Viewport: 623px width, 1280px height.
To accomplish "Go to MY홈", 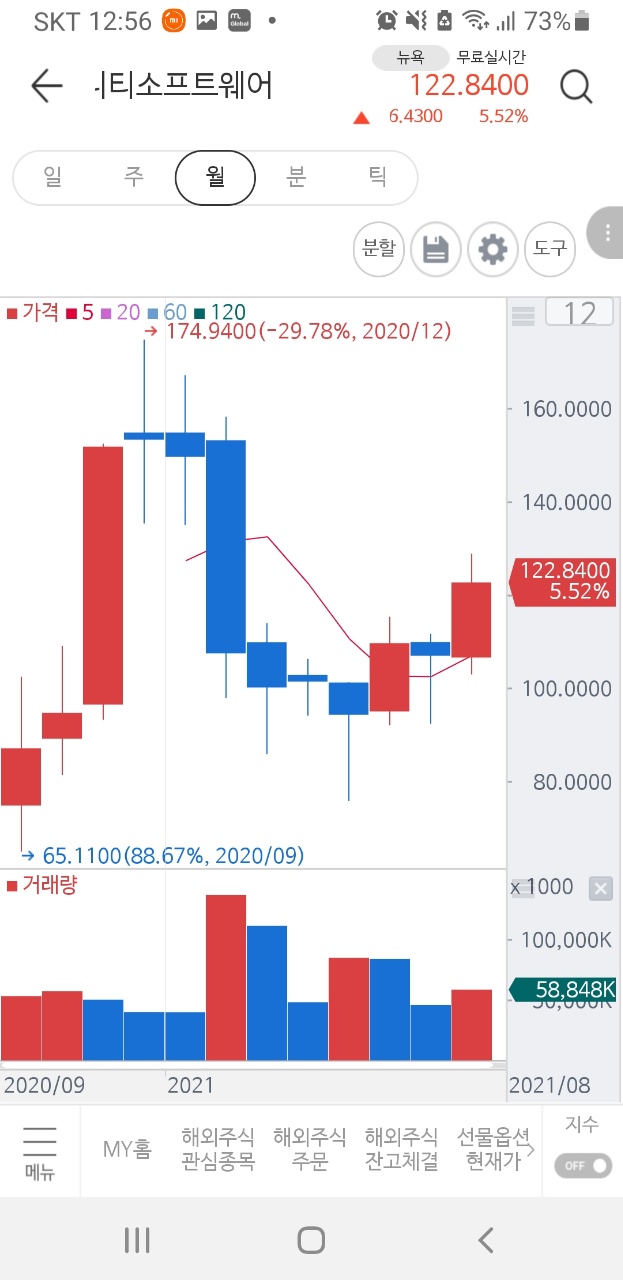I will (x=127, y=1149).
